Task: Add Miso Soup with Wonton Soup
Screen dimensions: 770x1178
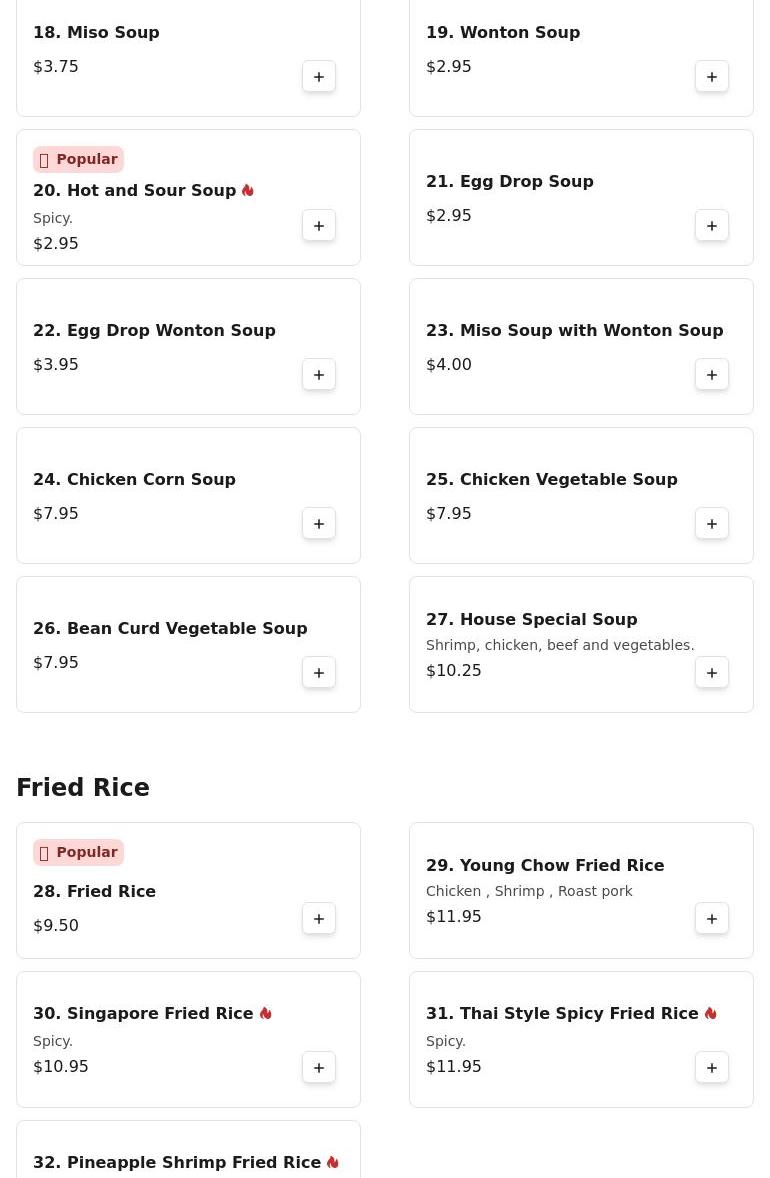Action: pos(712,375)
